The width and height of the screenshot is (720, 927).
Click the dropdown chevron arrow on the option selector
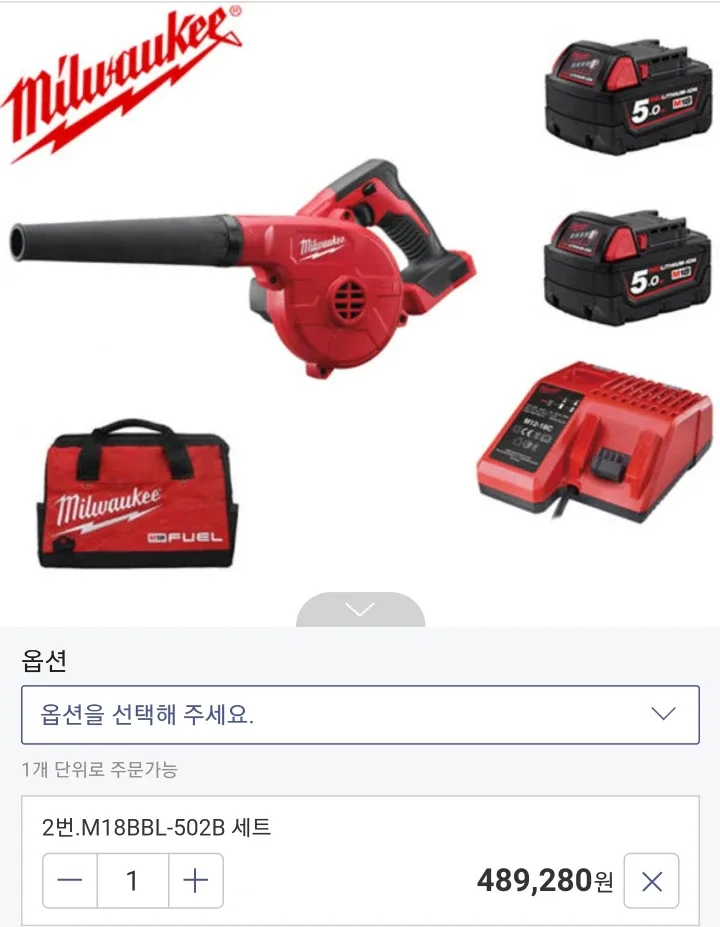coord(661,714)
